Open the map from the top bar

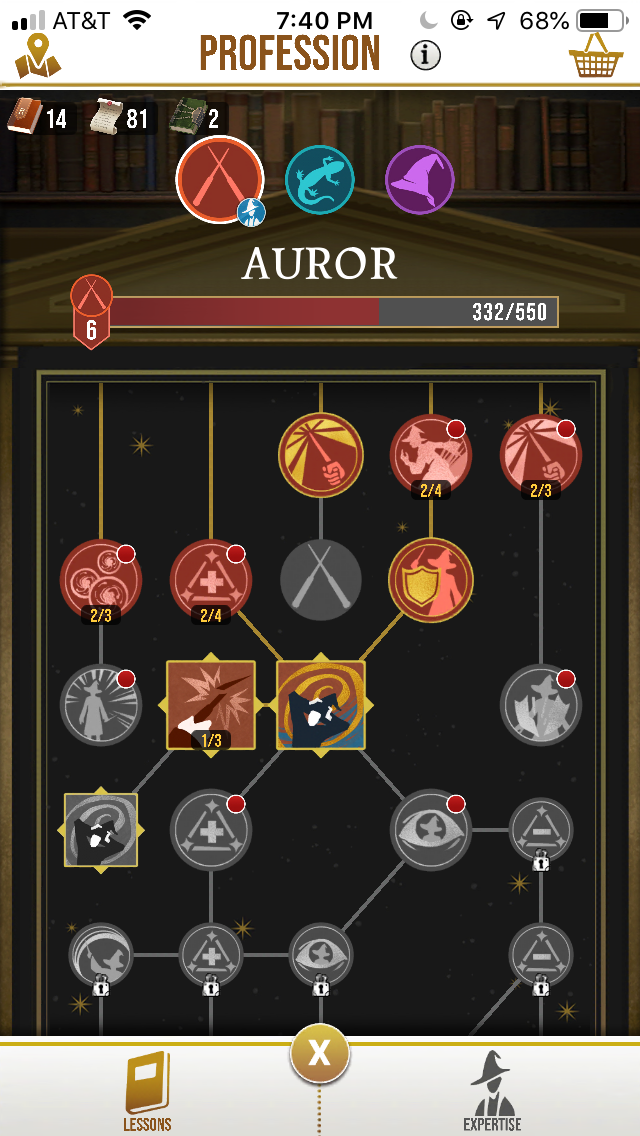click(37, 56)
